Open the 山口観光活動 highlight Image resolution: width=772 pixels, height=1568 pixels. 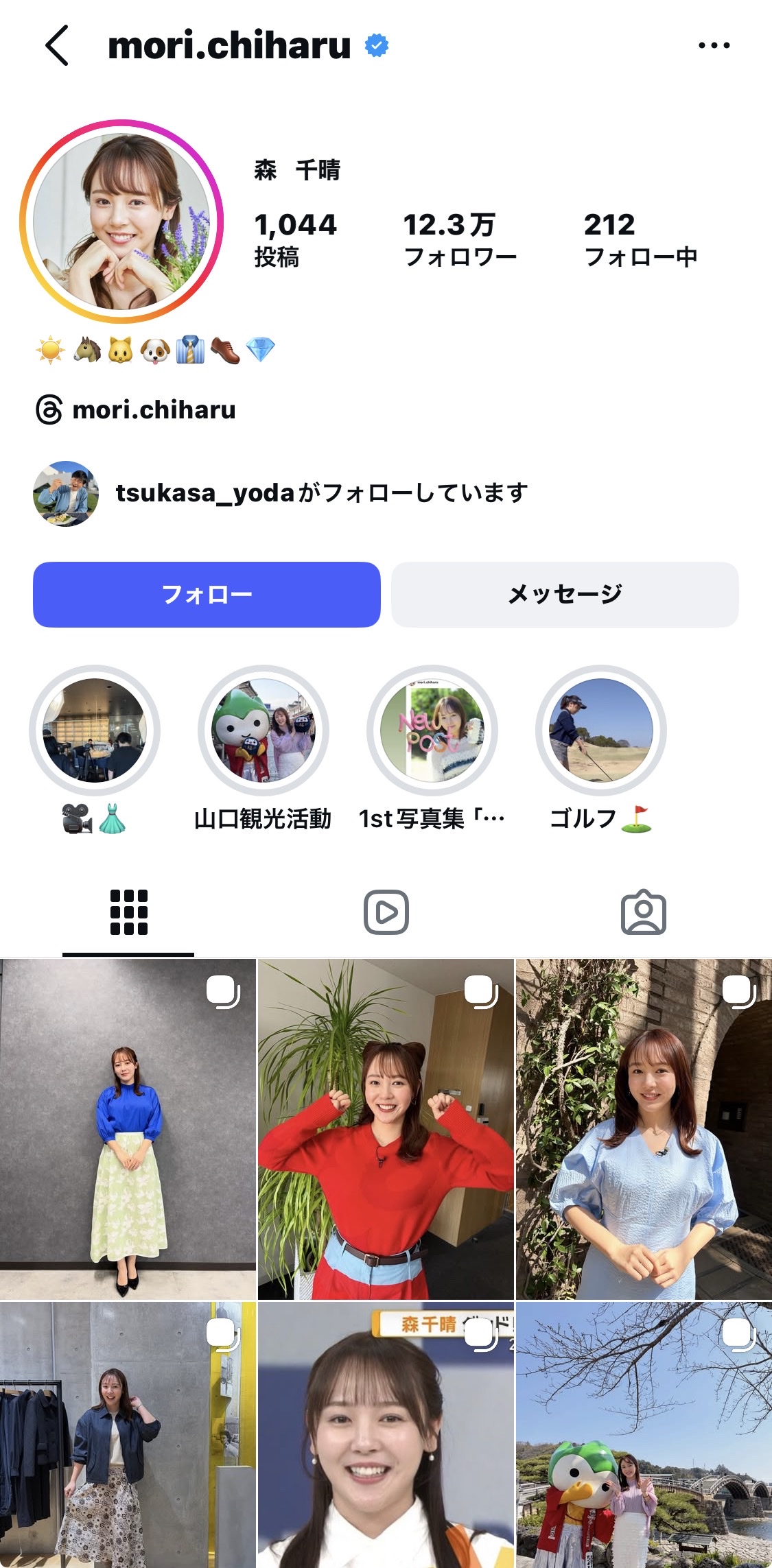tap(264, 730)
